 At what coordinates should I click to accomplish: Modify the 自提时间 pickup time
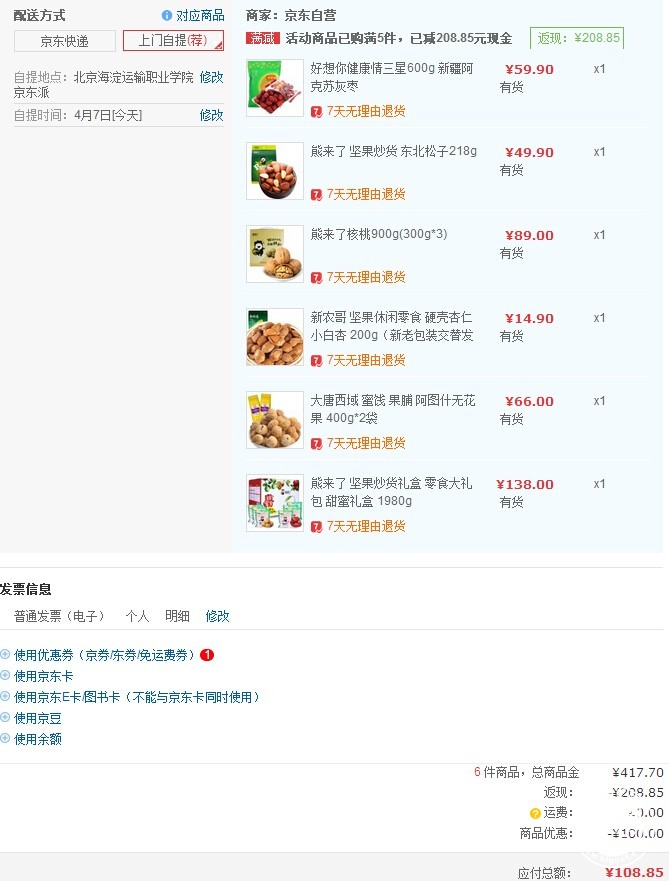211,115
